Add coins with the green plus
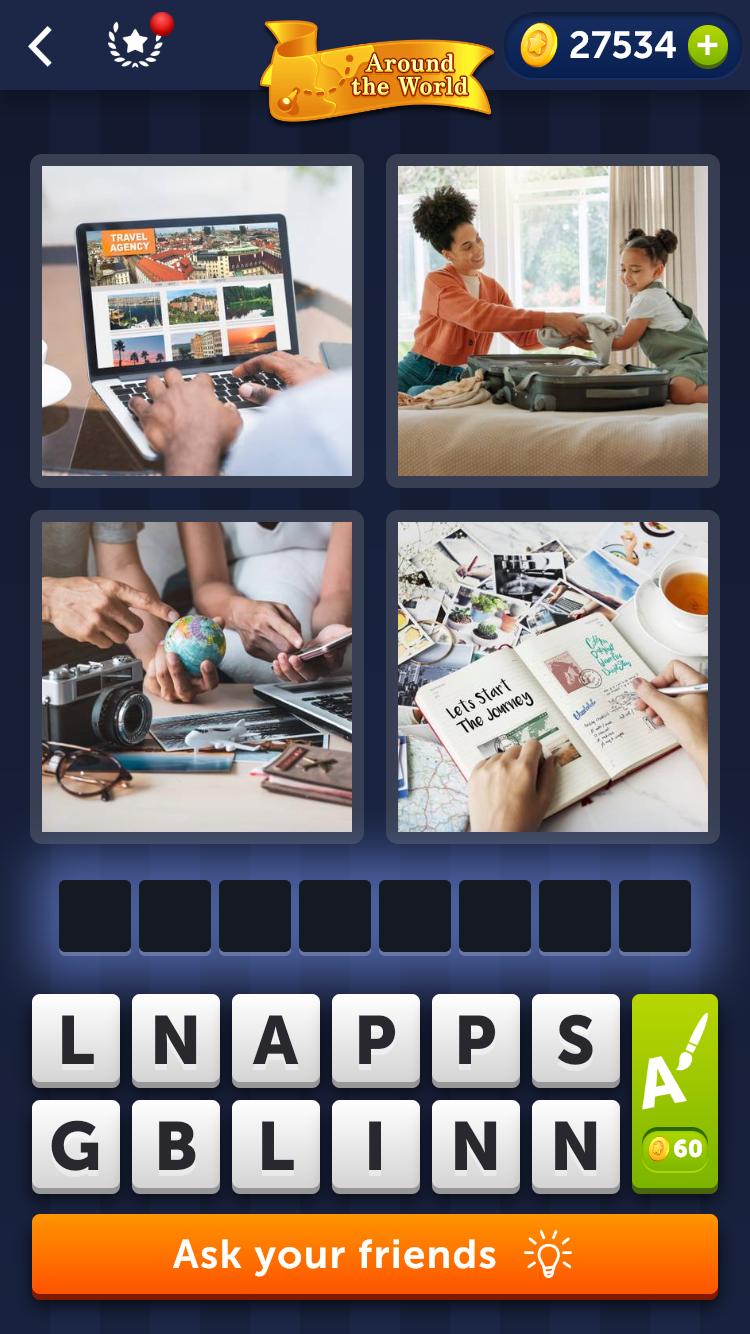This screenshot has width=750, height=1334. [708, 46]
